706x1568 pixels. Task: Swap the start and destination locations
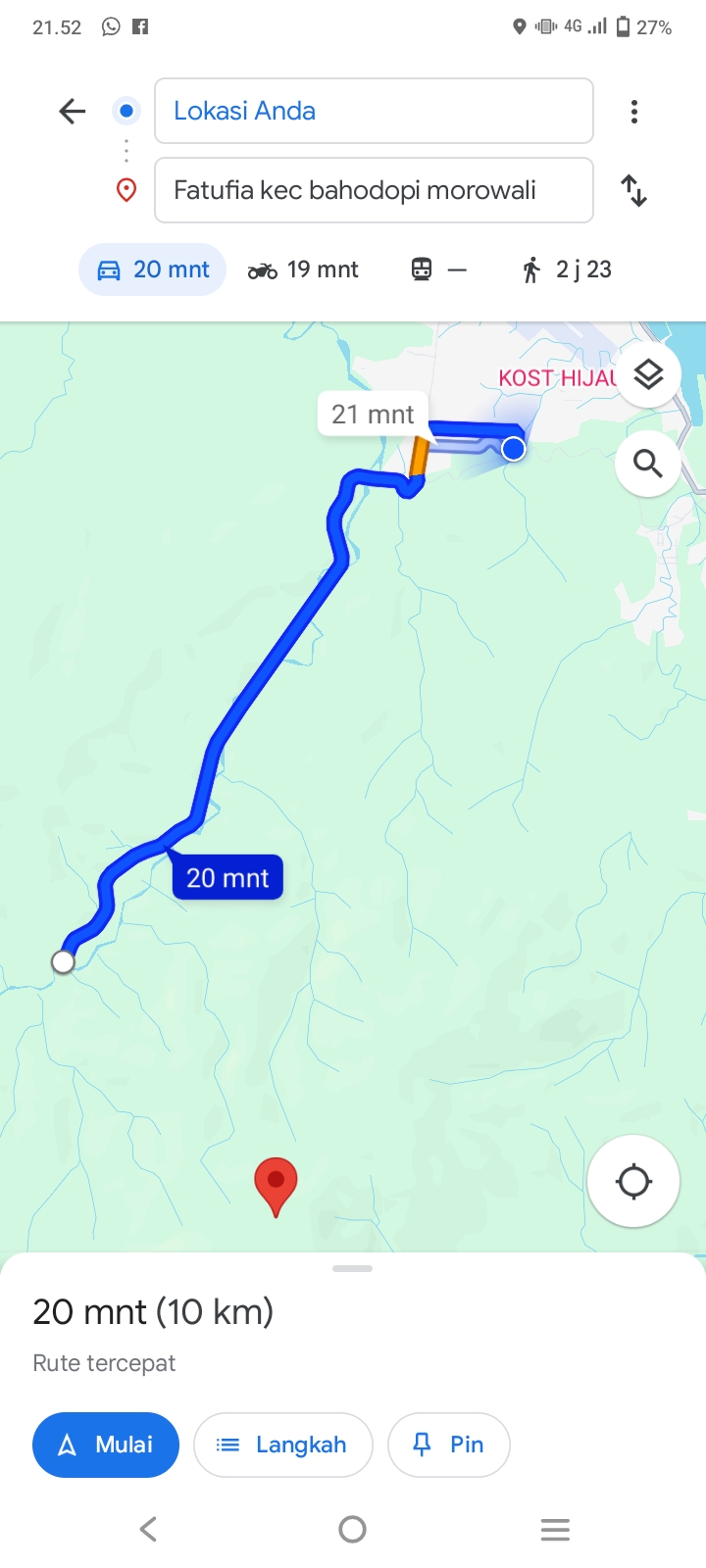(634, 190)
